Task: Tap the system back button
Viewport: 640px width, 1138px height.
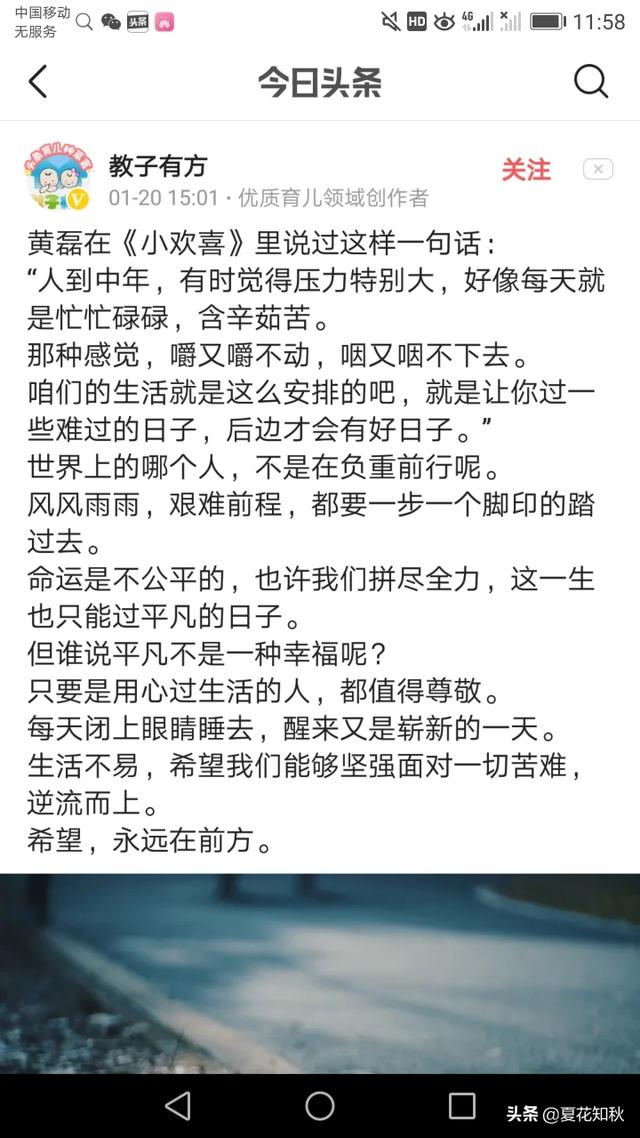Action: pos(178,1105)
